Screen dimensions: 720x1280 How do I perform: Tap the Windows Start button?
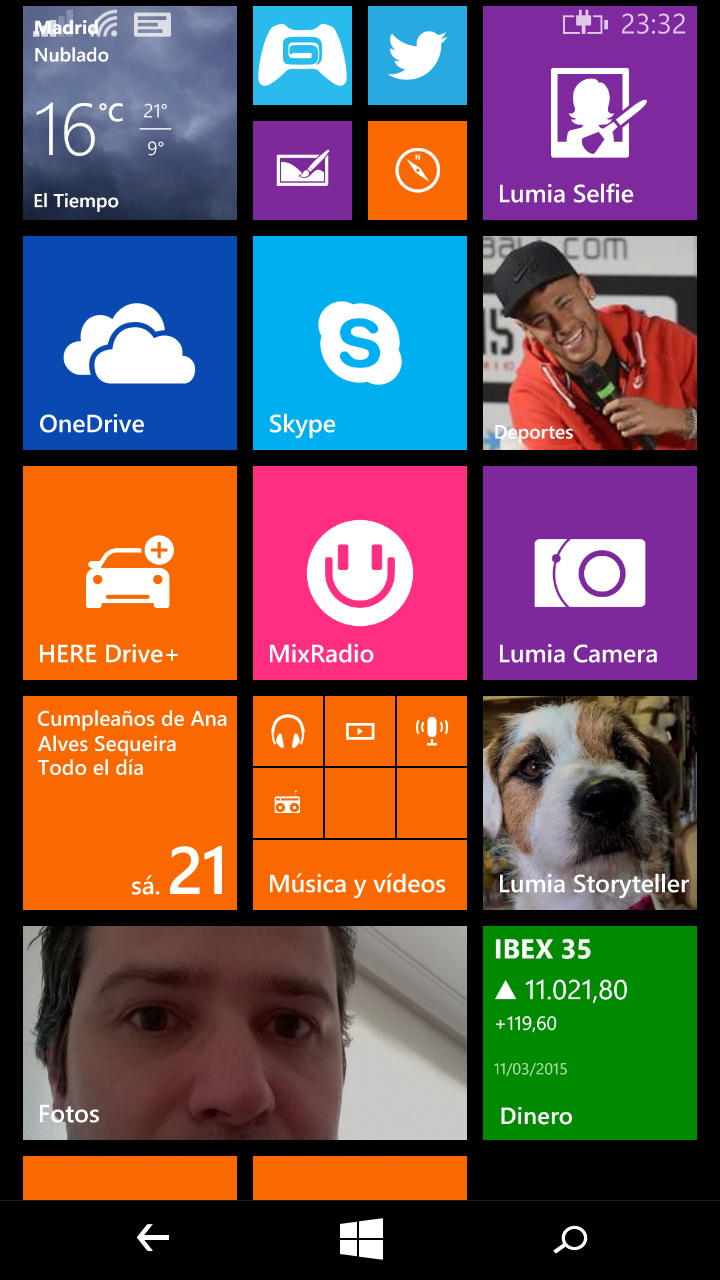tap(361, 1240)
